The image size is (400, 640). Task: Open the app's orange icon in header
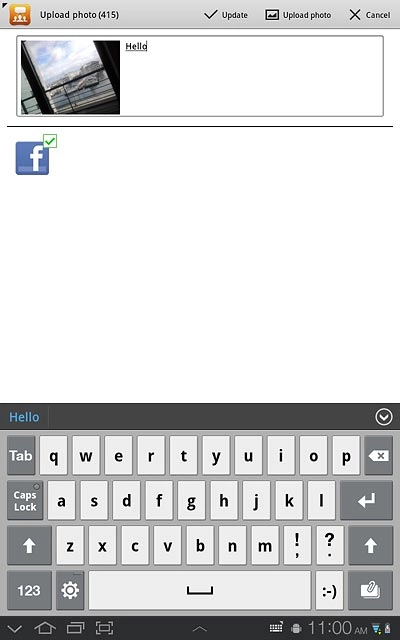pyautogui.click(x=20, y=15)
